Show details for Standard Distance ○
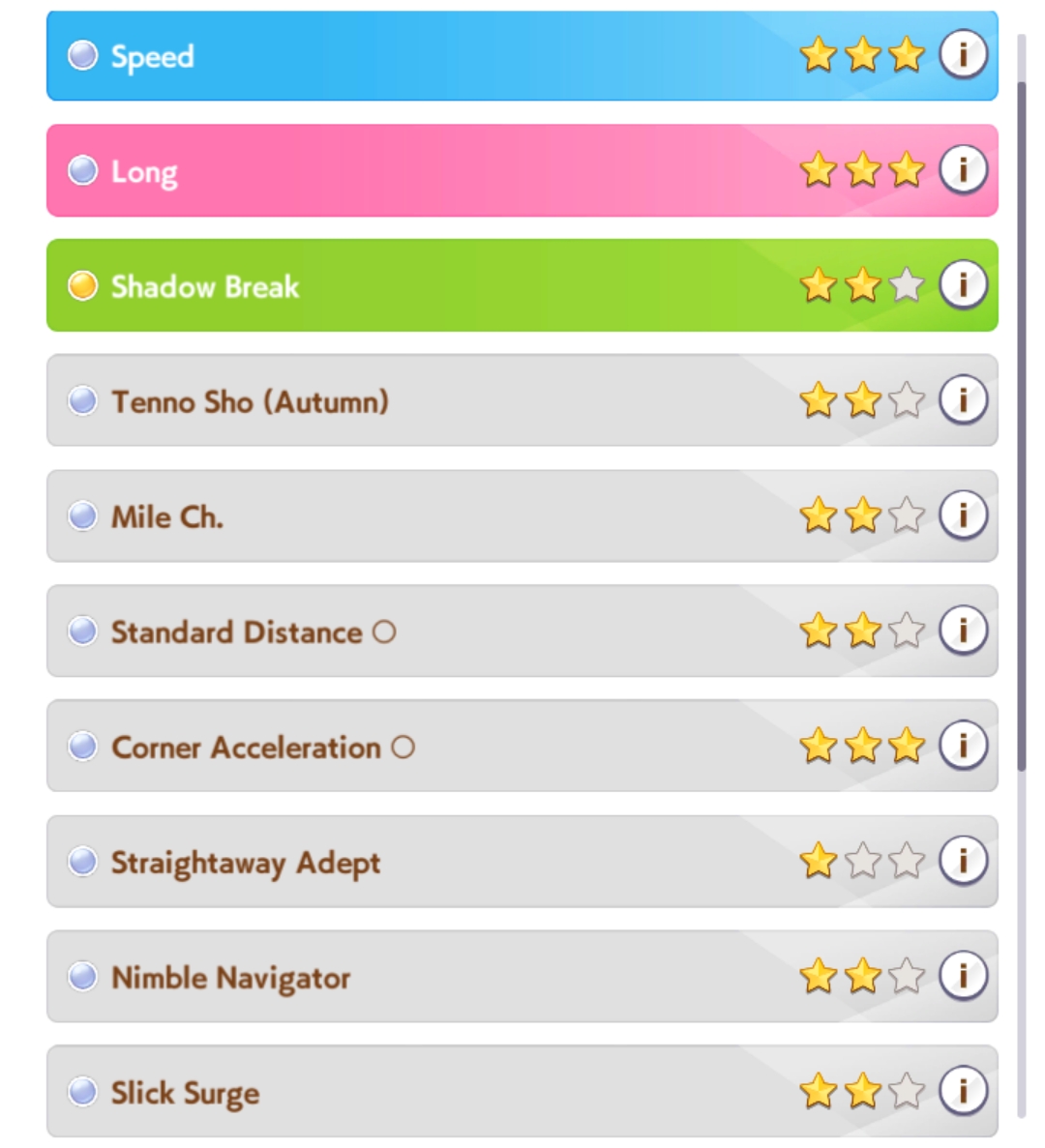Viewport: 1045px width, 1148px height. tap(963, 630)
